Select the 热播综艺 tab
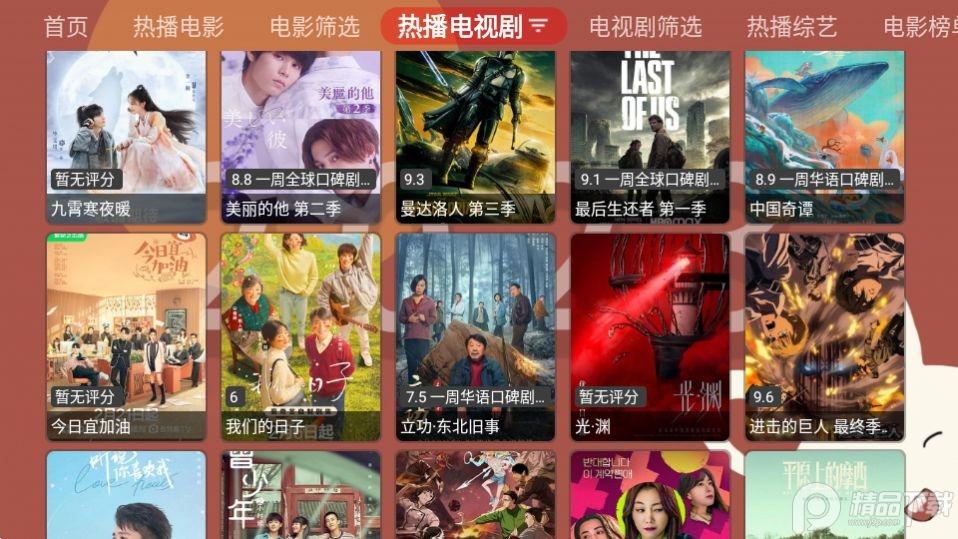The width and height of the screenshot is (958, 539). click(x=792, y=27)
